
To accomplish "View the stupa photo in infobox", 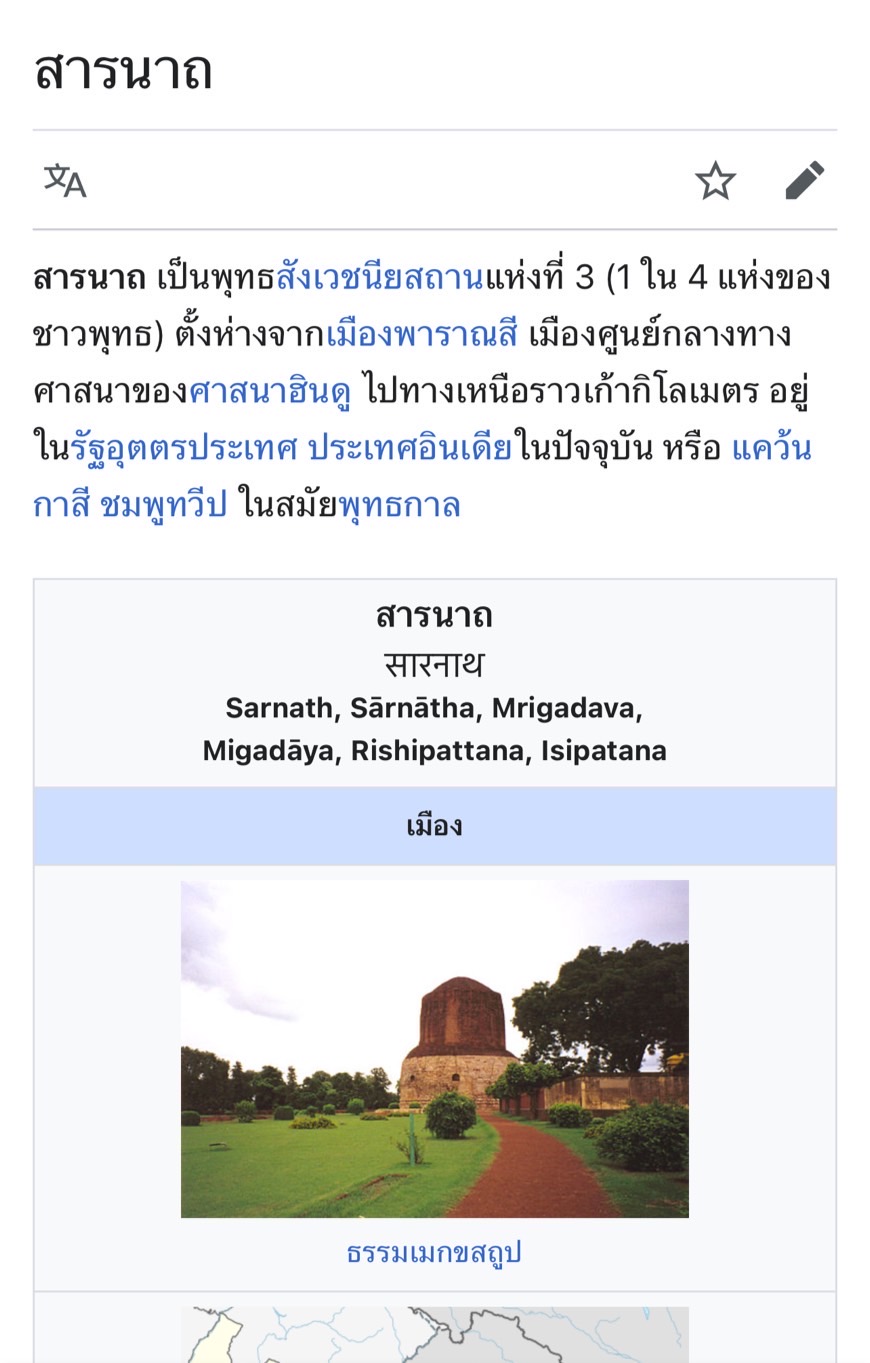I will (434, 1048).
